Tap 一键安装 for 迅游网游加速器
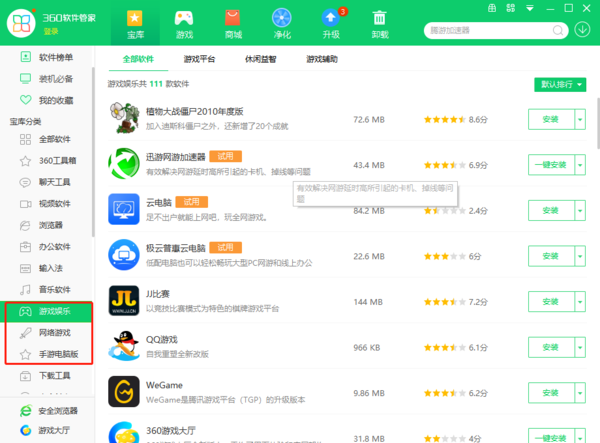The image size is (600, 443). (x=549, y=165)
